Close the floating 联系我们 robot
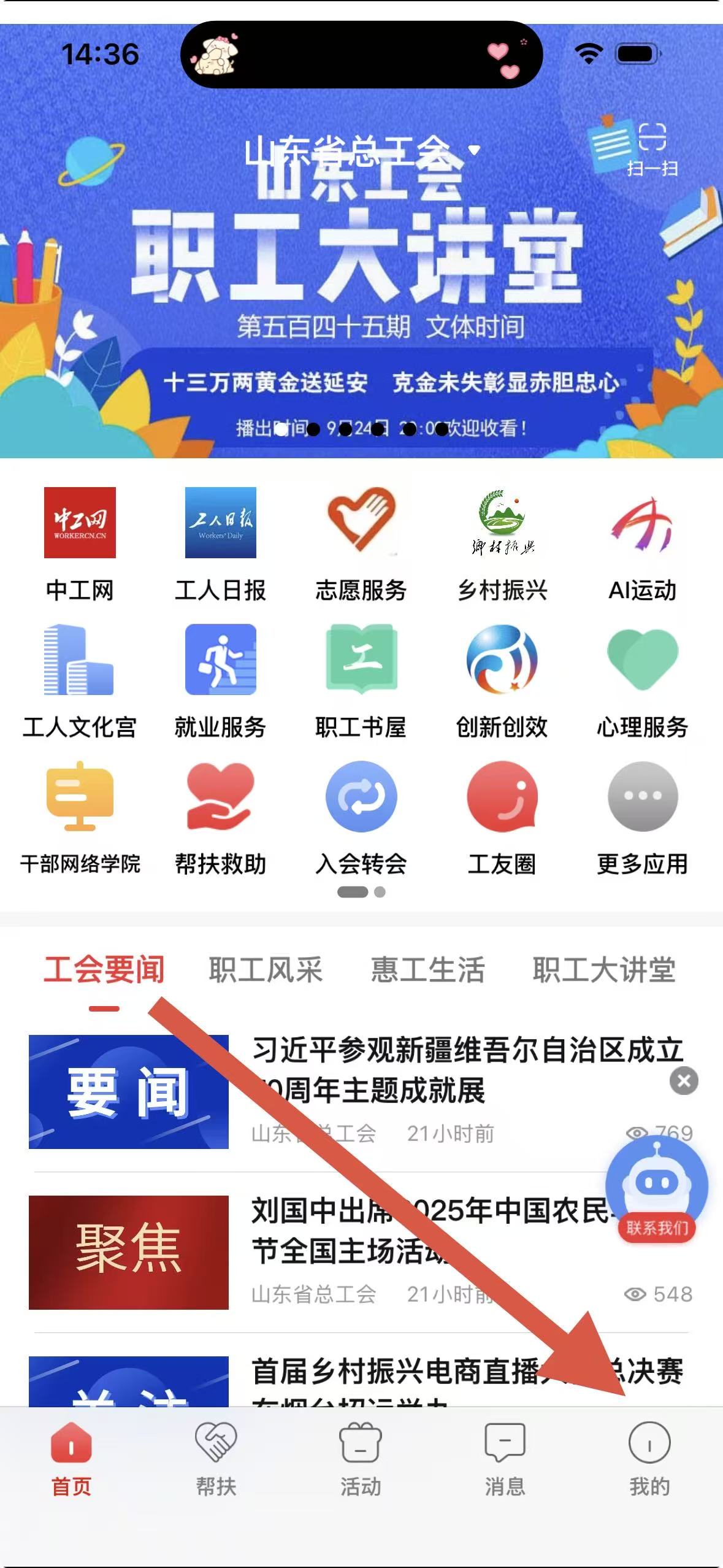723x1568 pixels. (x=684, y=1081)
